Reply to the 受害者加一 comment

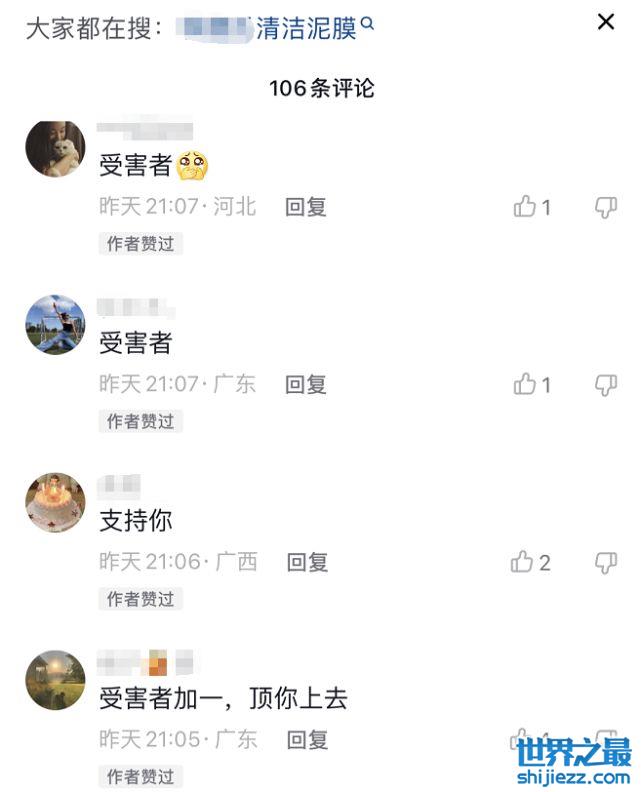[x=307, y=740]
